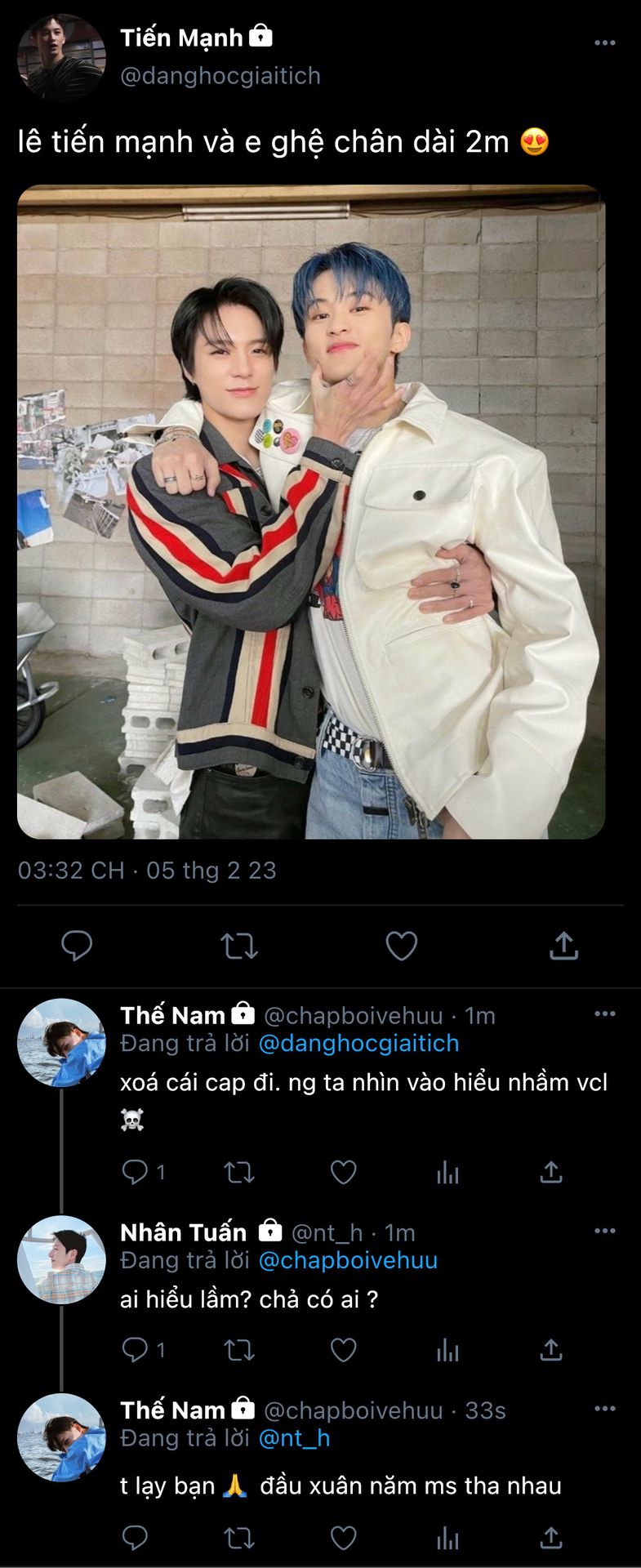Retweet Tiến Mạnh's main tweet
641x1568 pixels.
239,946
